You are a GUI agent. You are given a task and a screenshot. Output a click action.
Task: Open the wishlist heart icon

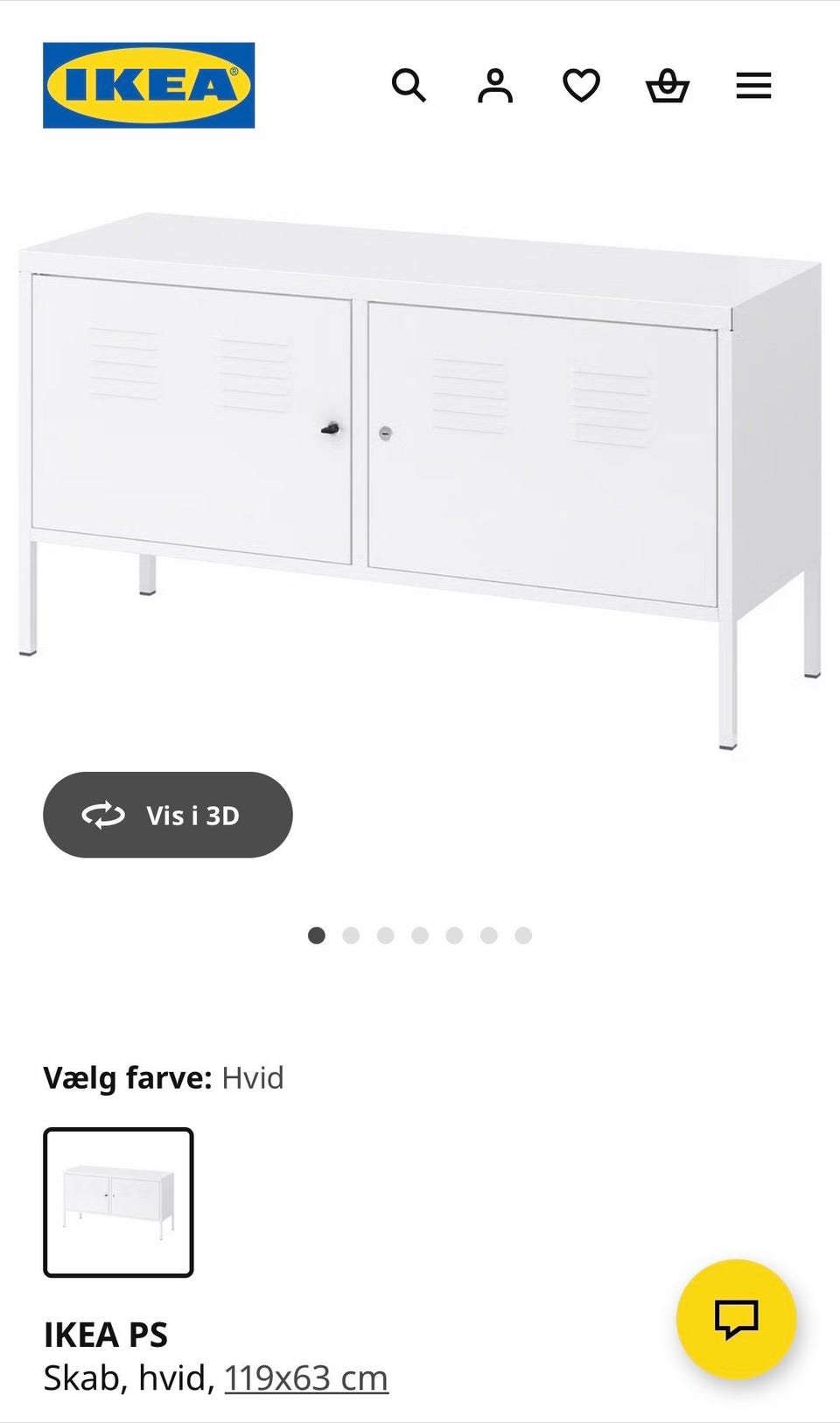[x=581, y=85]
